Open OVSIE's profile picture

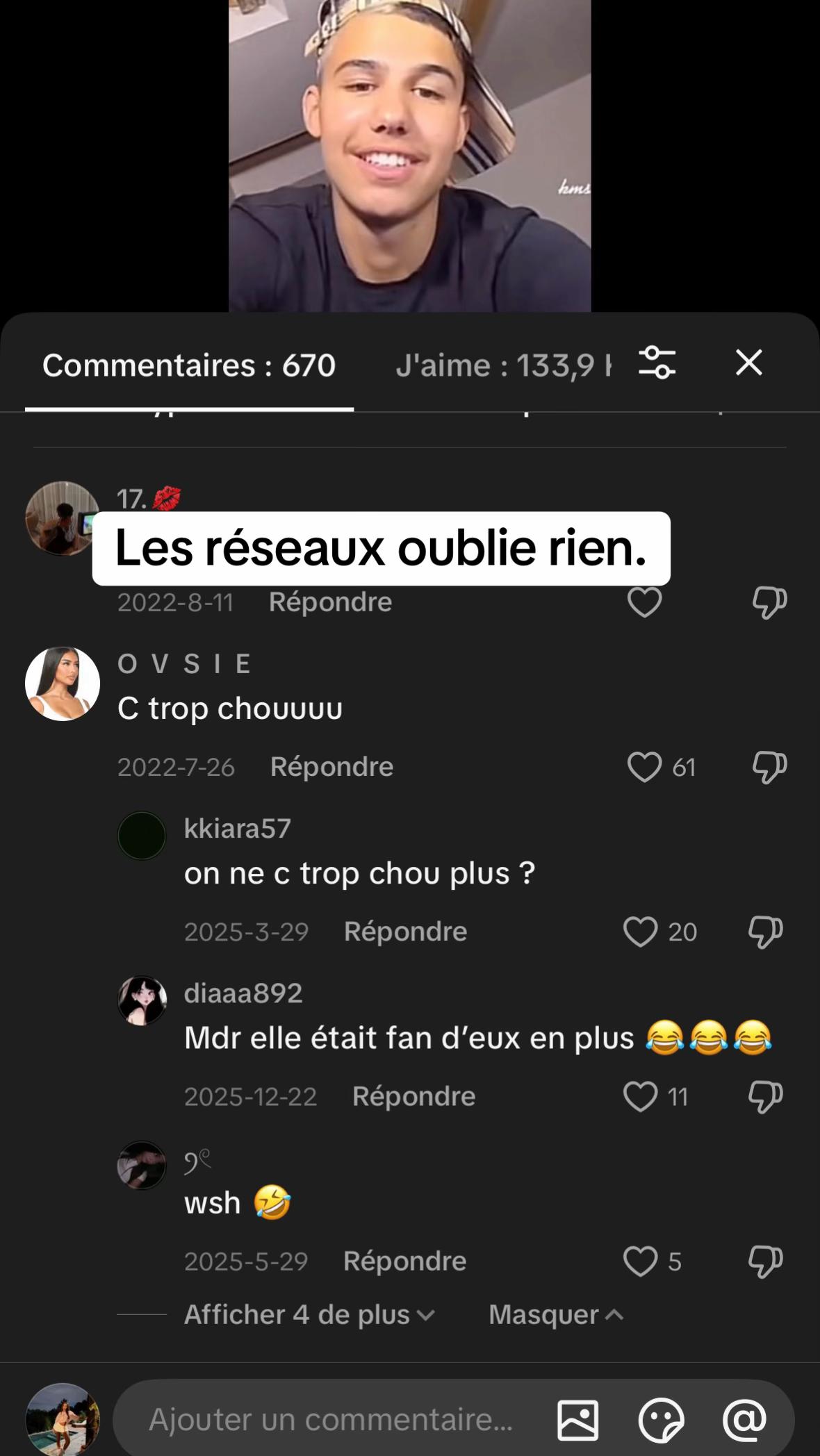point(63,684)
